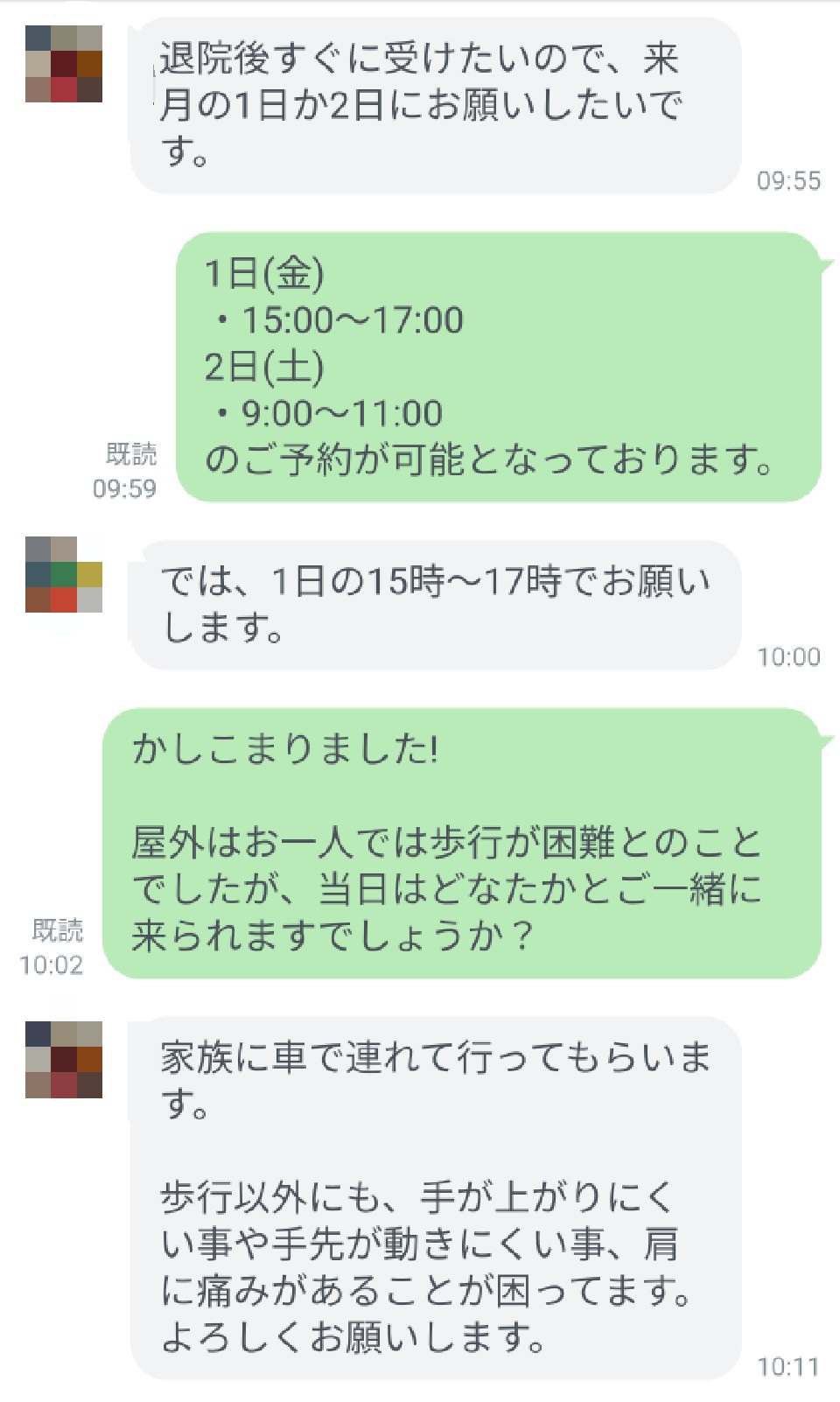Screen dimensions: 840x1402
Task: View profile from avatar by the 10:11 message
Action: coord(64,1059)
